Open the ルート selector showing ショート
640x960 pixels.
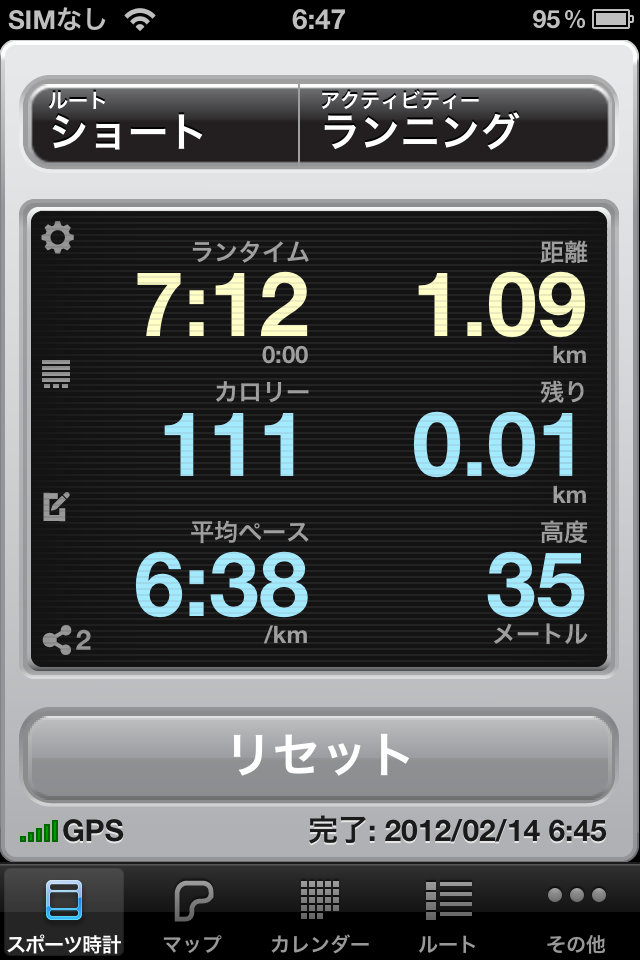pyautogui.click(x=165, y=124)
